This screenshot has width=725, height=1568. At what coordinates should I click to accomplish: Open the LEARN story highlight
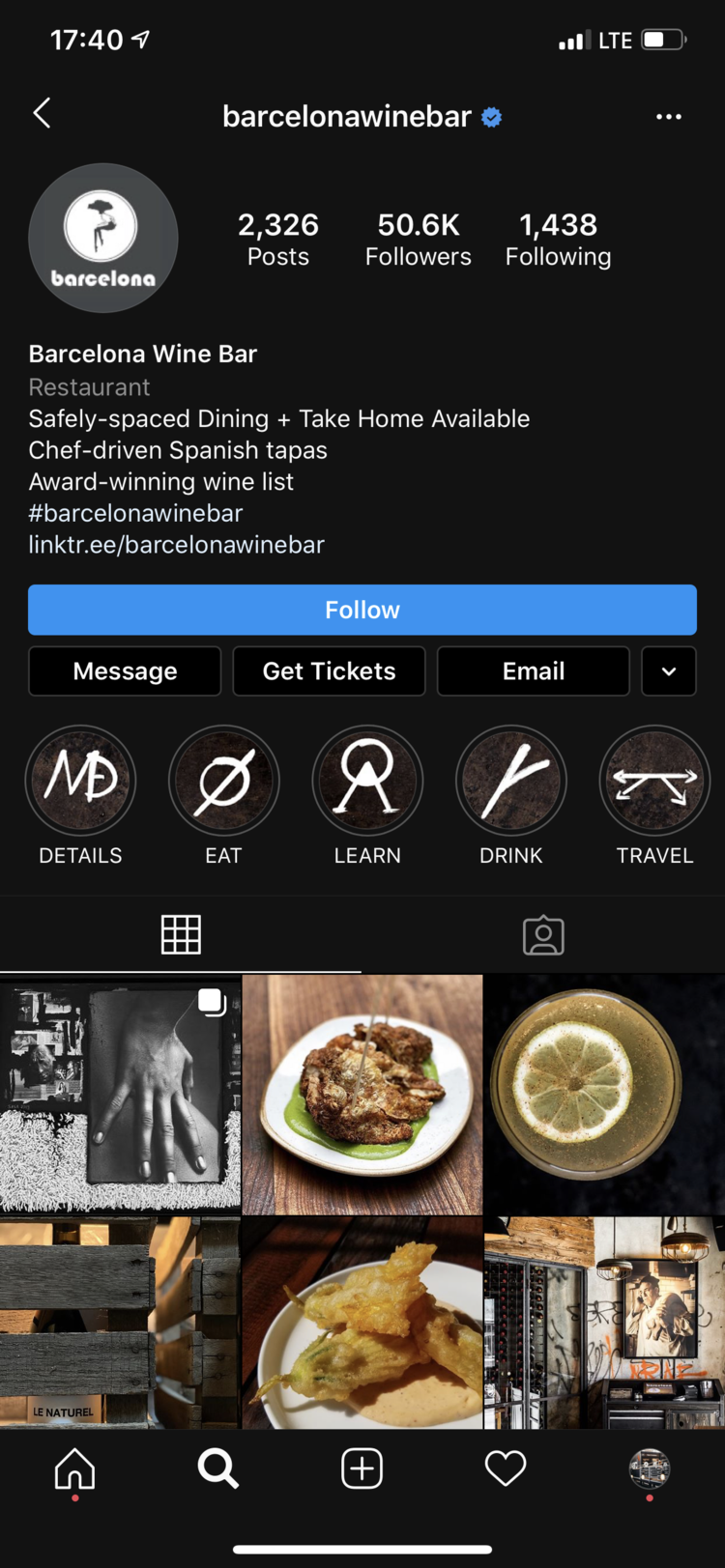(x=367, y=781)
